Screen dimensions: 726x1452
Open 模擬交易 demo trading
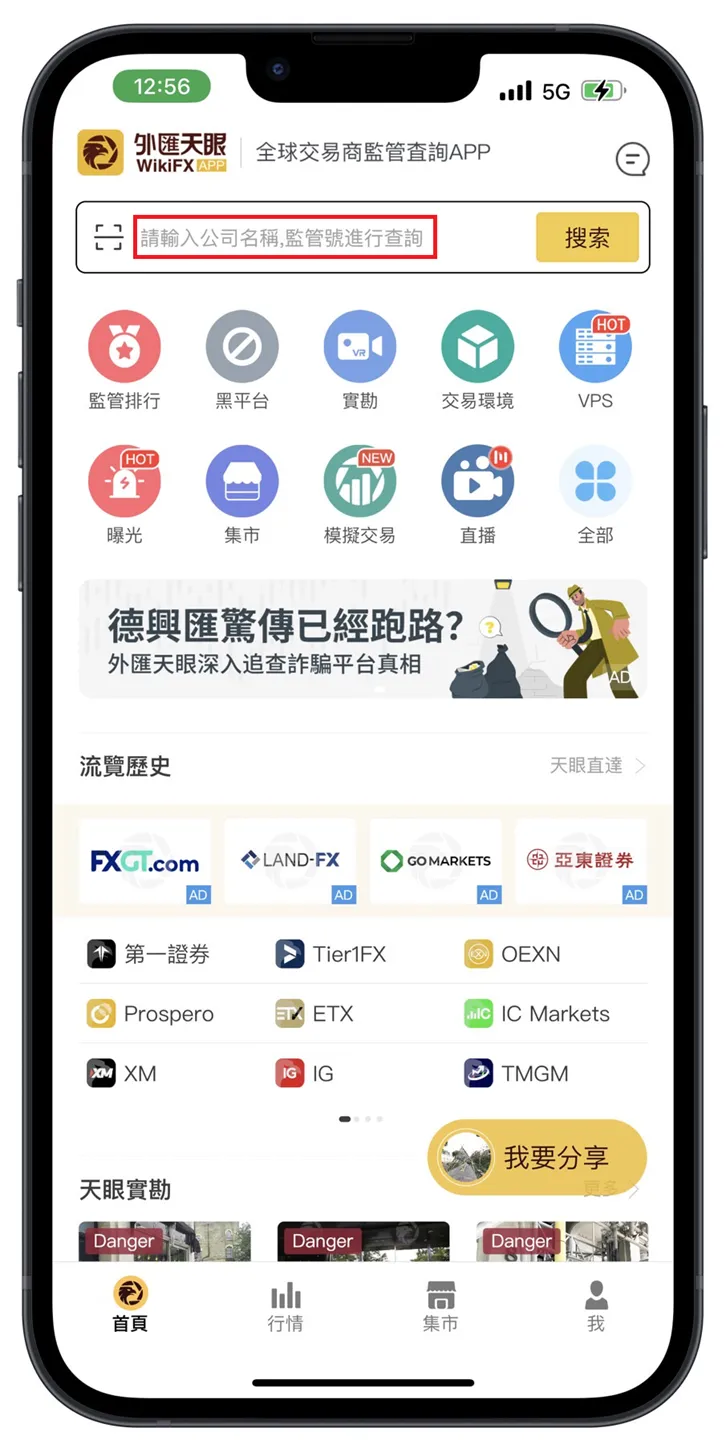click(x=360, y=496)
